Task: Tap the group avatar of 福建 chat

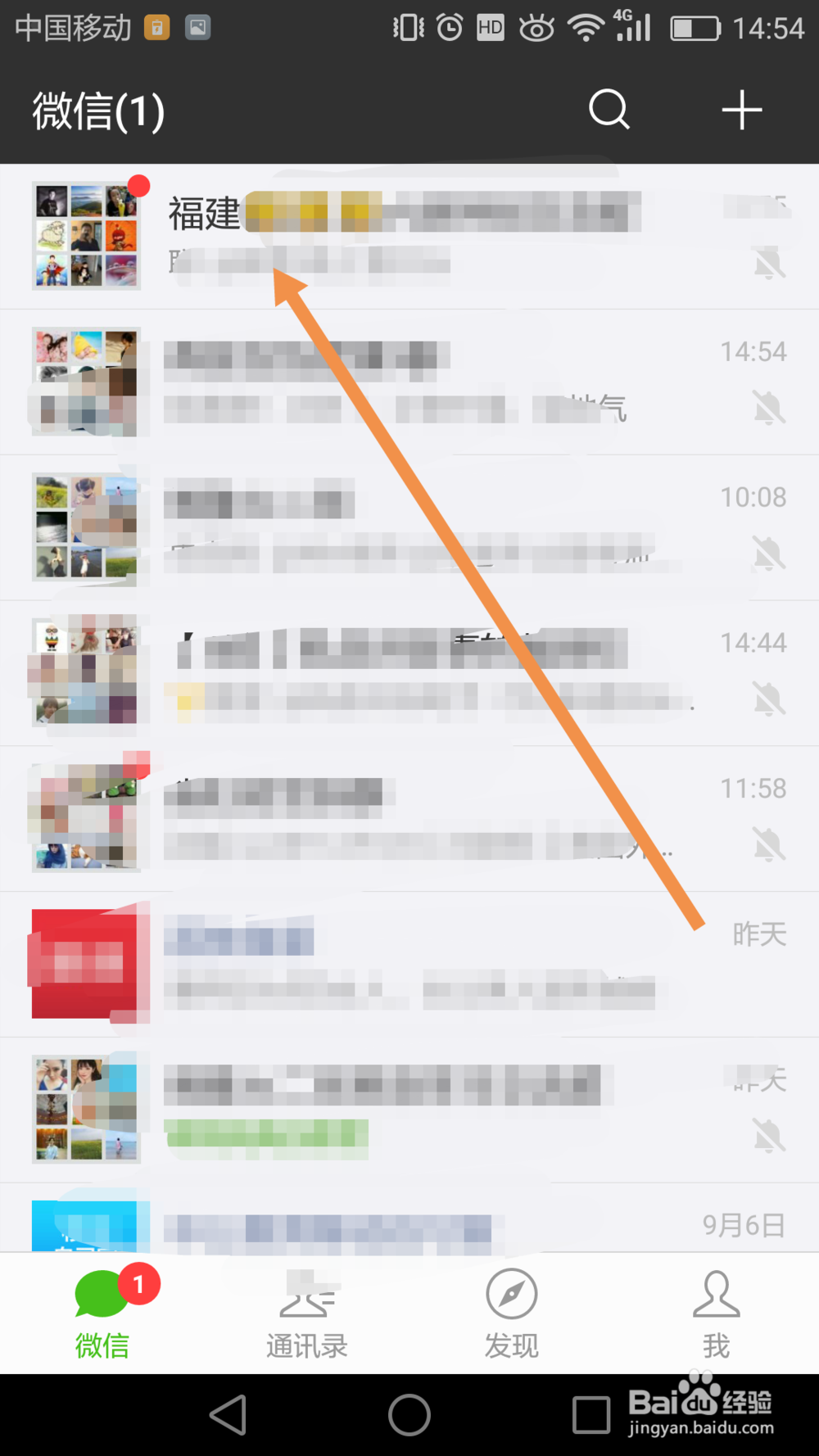Action: 86,235
